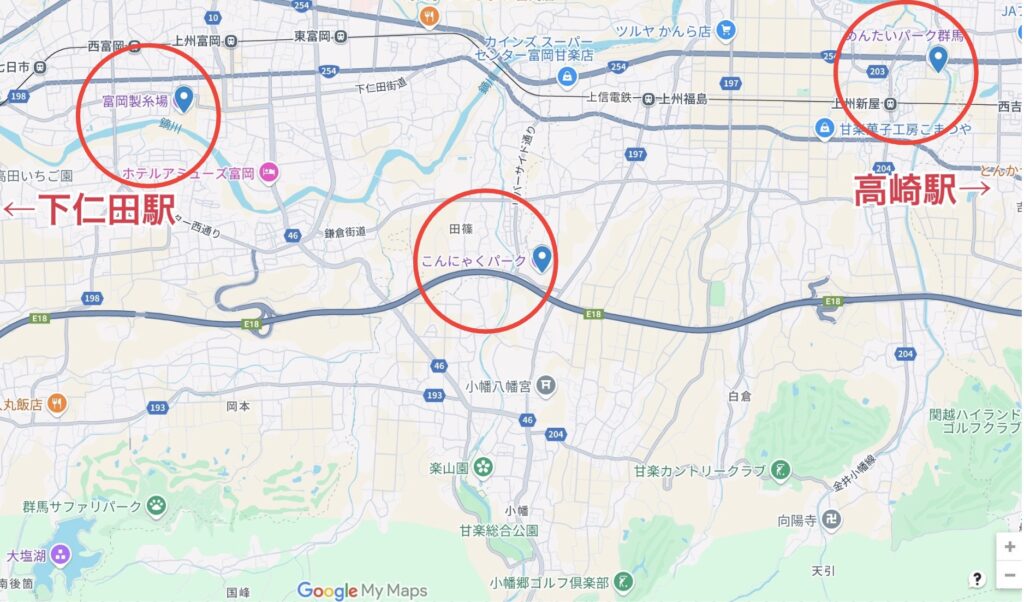Open the 大塩湖 lake marker
Screen dimensions: 1024x602
click(x=61, y=554)
